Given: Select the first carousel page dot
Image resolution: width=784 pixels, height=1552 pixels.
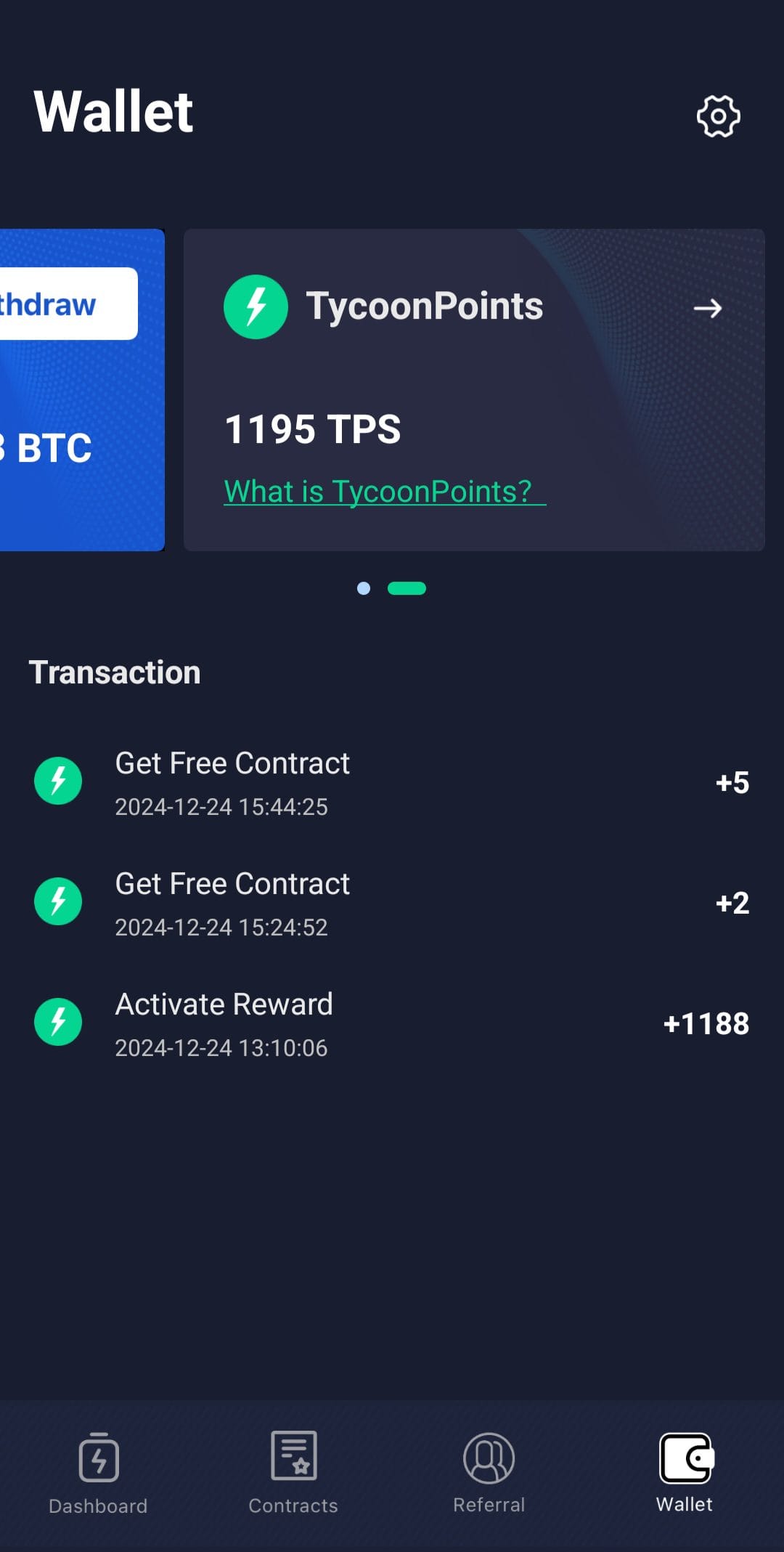Looking at the screenshot, I should [364, 588].
